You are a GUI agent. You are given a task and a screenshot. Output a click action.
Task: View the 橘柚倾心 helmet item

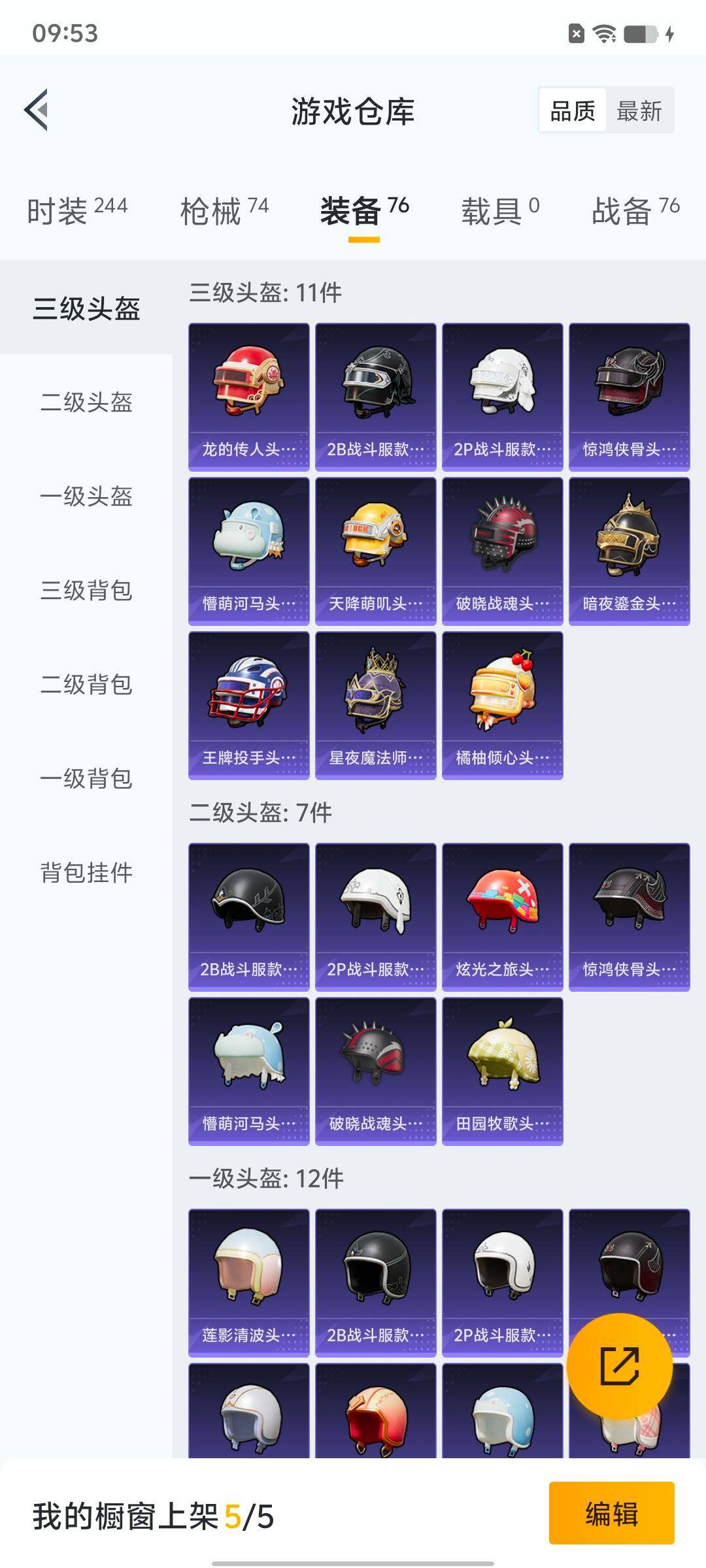click(x=503, y=705)
